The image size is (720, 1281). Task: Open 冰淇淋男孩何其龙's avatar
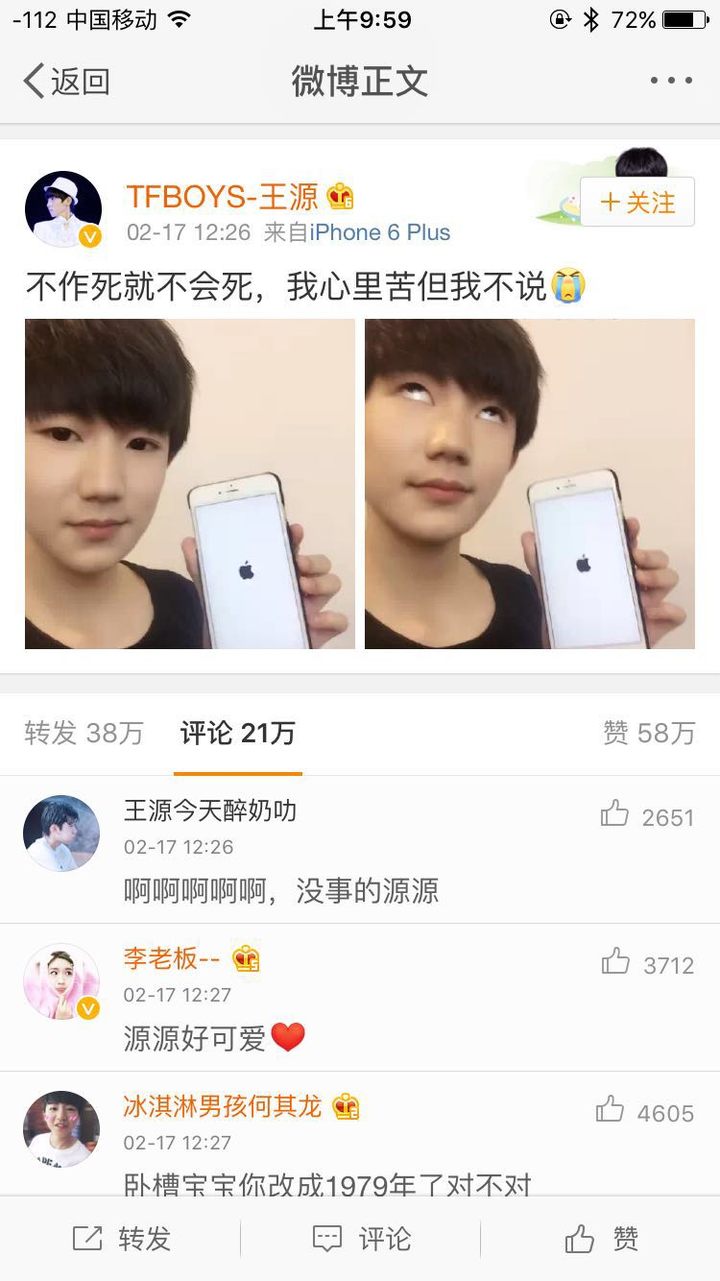coord(61,1129)
